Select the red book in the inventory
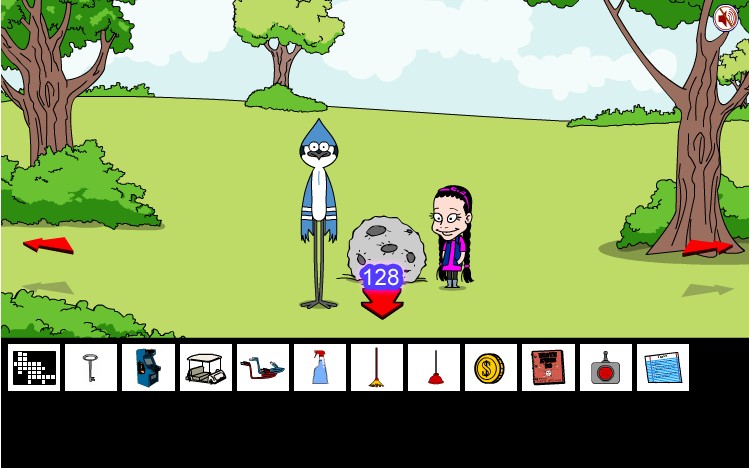Viewport: 749px width, 468px height. click(548, 367)
